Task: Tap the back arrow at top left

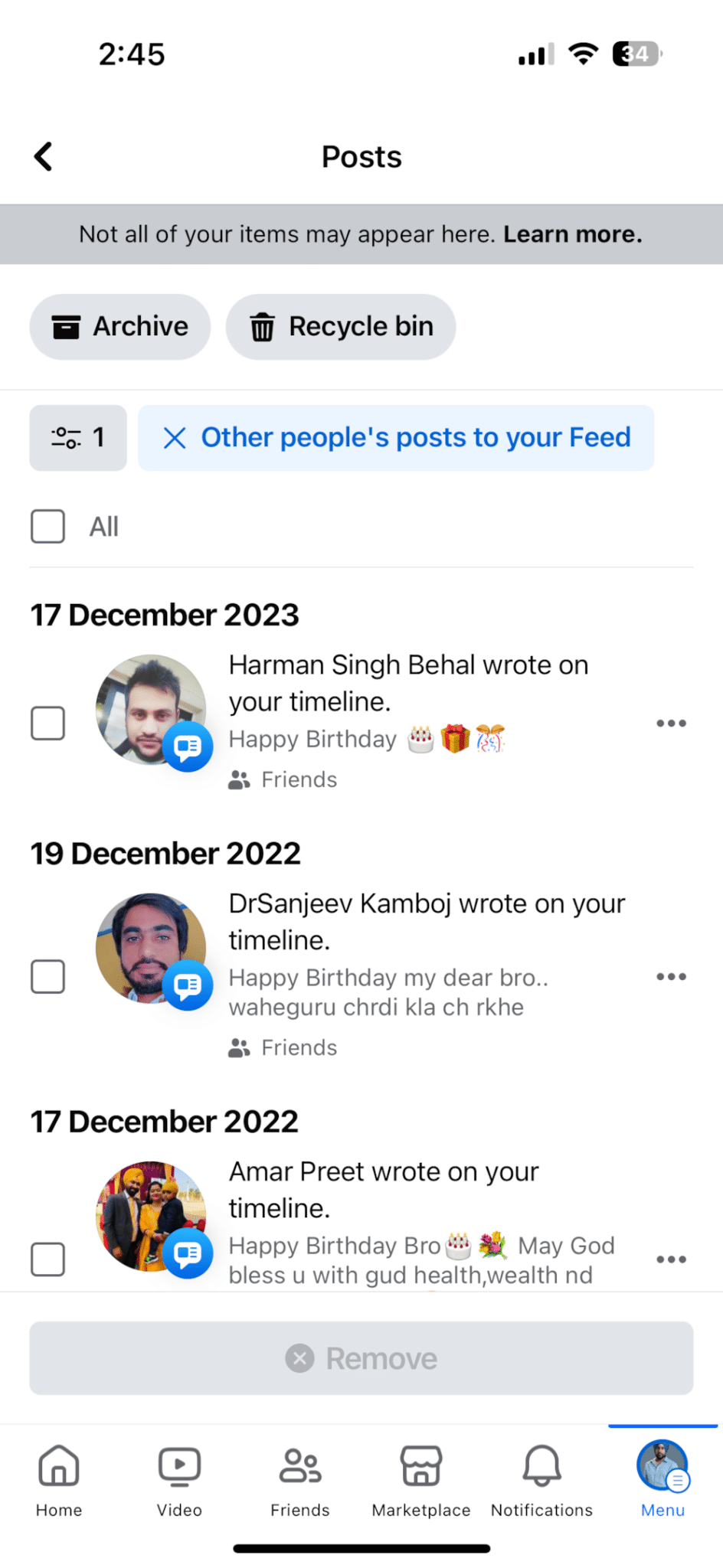Action: (44, 155)
